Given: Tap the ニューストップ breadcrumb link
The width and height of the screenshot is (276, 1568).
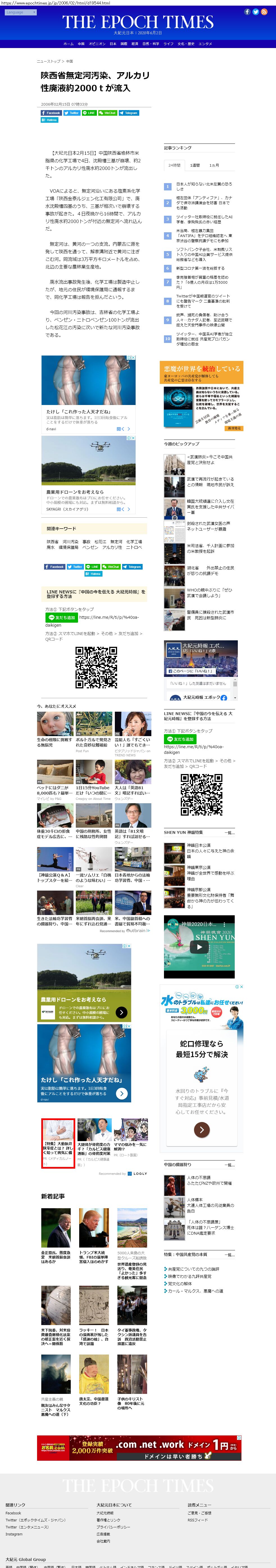Looking at the screenshot, I should [x=49, y=62].
